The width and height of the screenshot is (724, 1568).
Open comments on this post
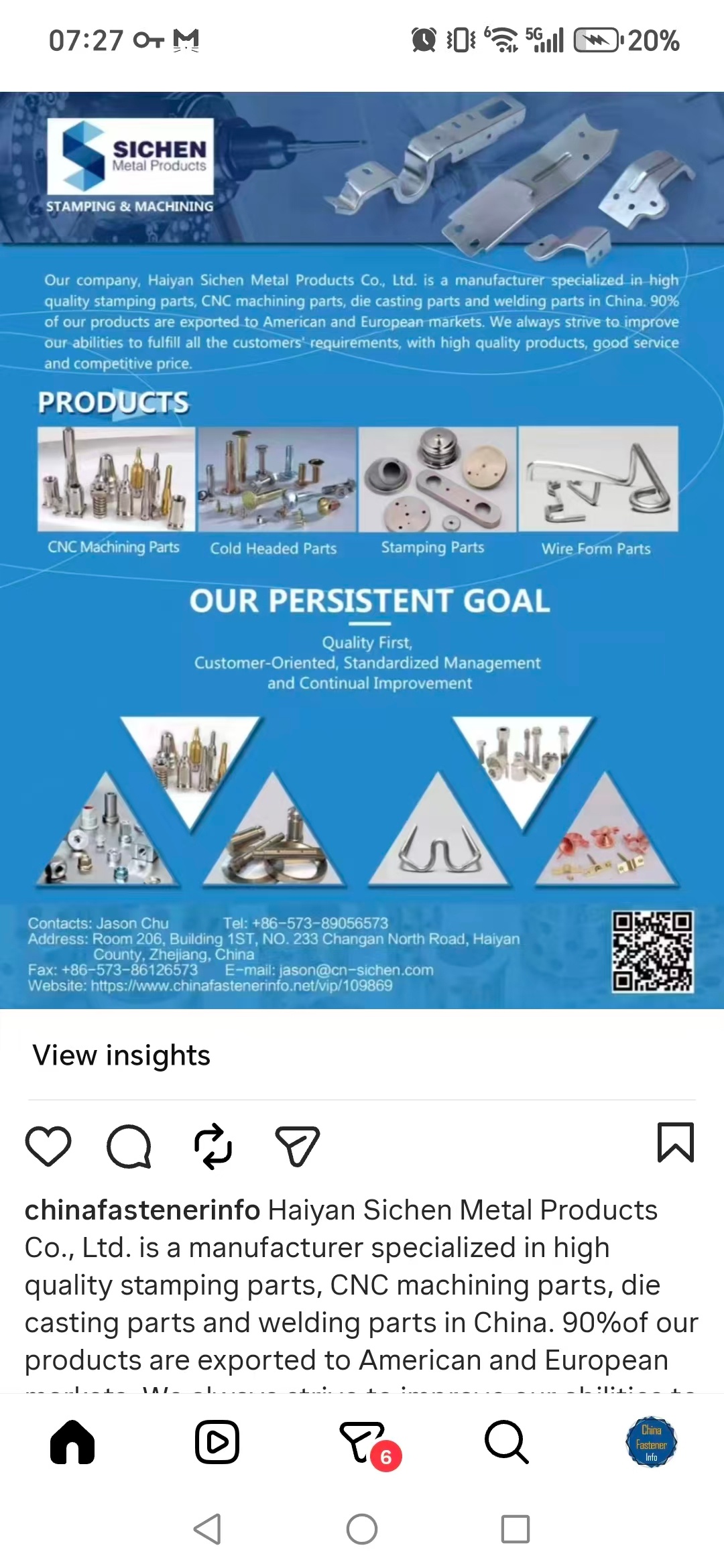[x=129, y=1146]
